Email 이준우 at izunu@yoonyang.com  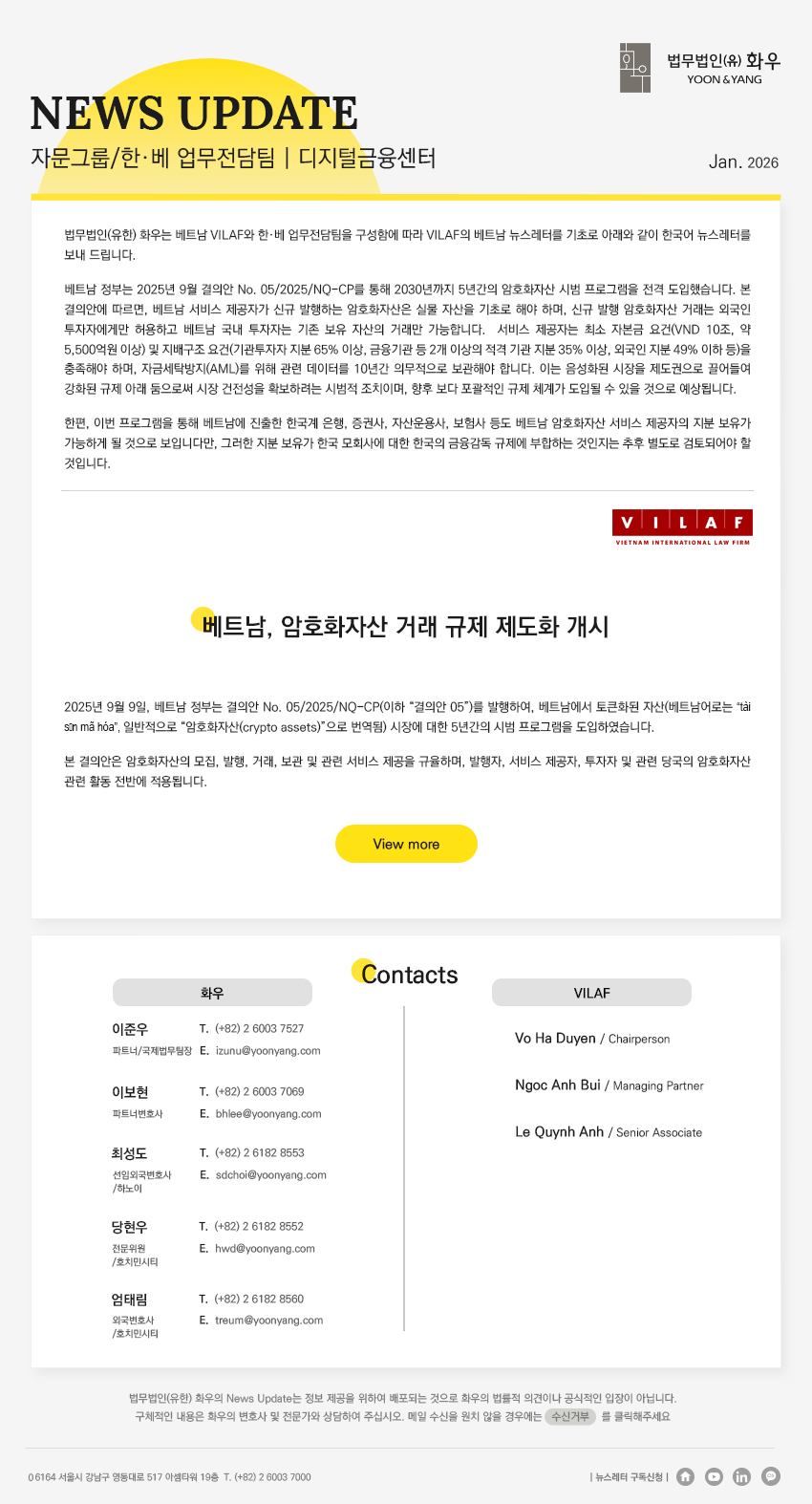pos(267,1050)
